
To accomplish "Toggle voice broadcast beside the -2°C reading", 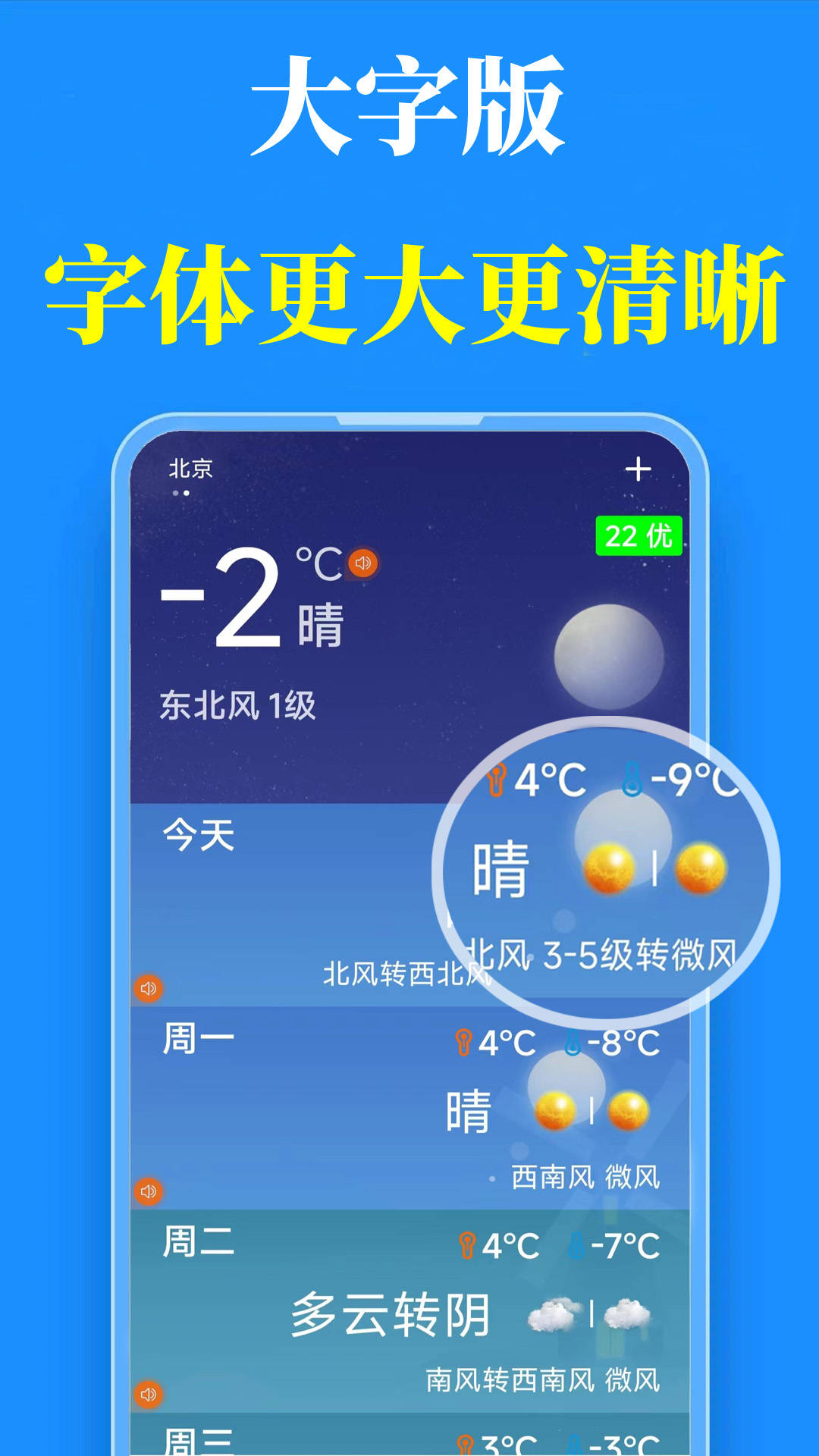I will pyautogui.click(x=362, y=565).
